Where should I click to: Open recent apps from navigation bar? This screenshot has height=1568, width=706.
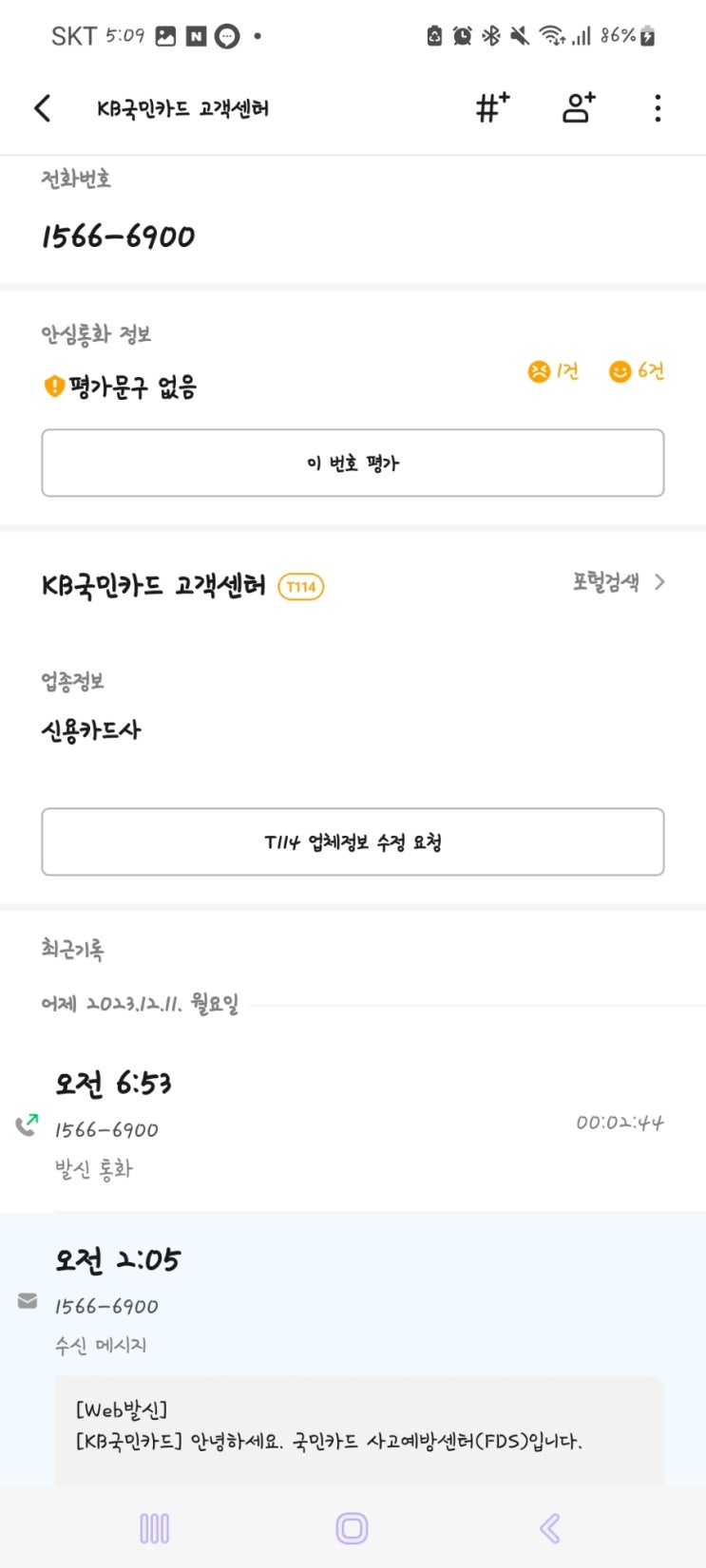click(155, 1528)
